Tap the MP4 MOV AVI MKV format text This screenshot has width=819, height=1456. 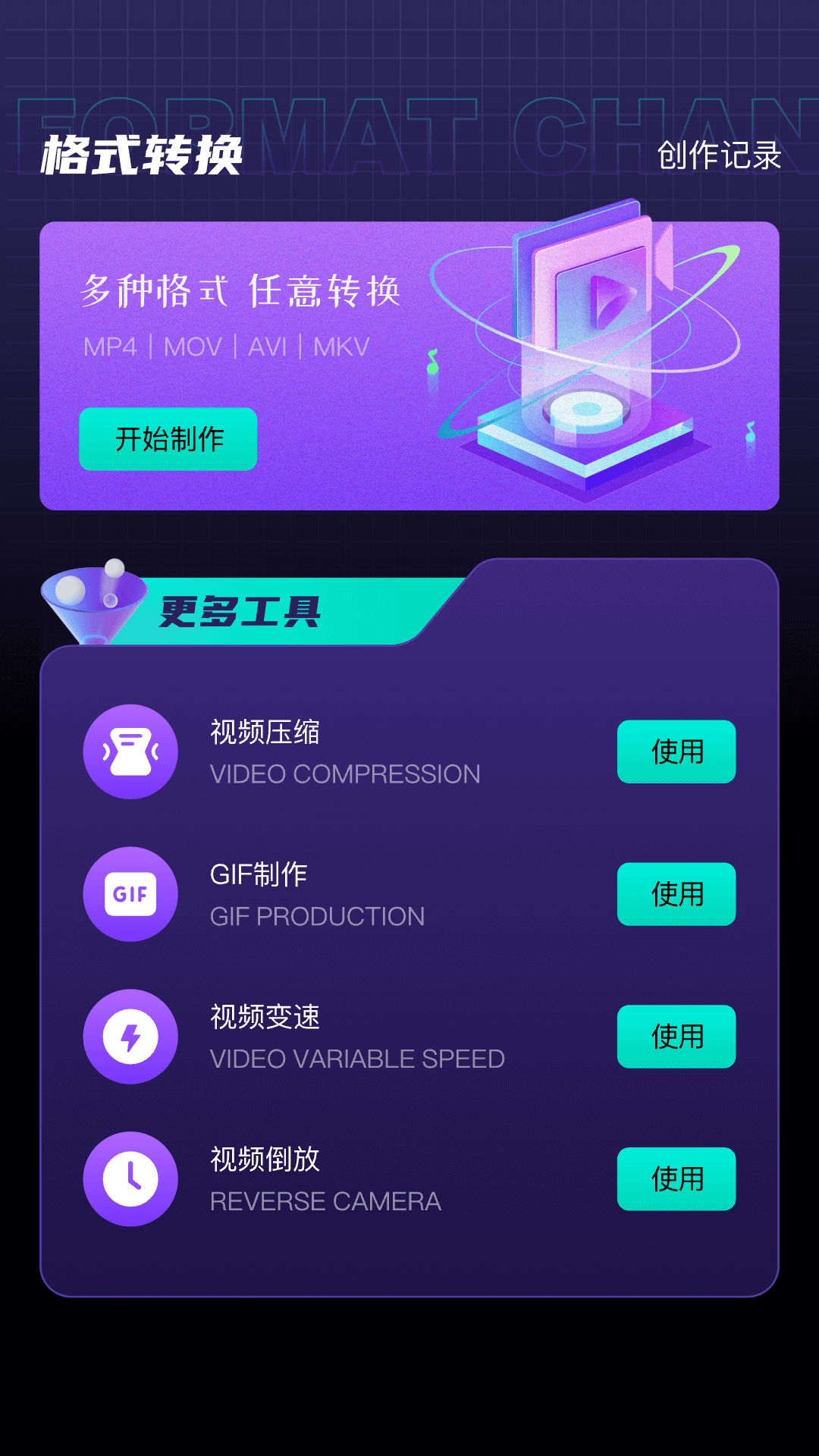coord(225,348)
